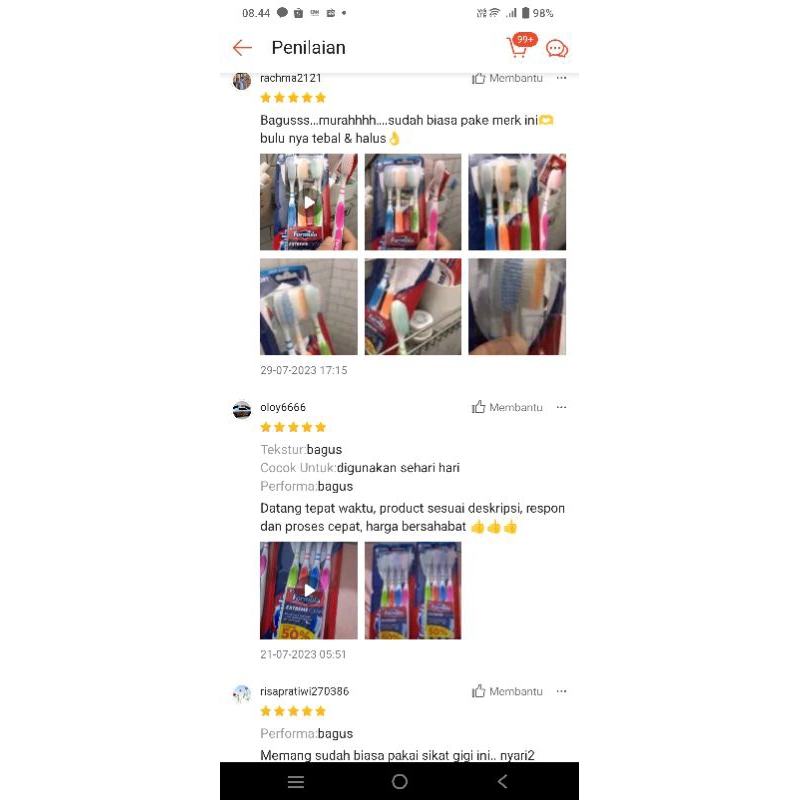Open overflow menu on rachma2121's review

pyautogui.click(x=561, y=78)
